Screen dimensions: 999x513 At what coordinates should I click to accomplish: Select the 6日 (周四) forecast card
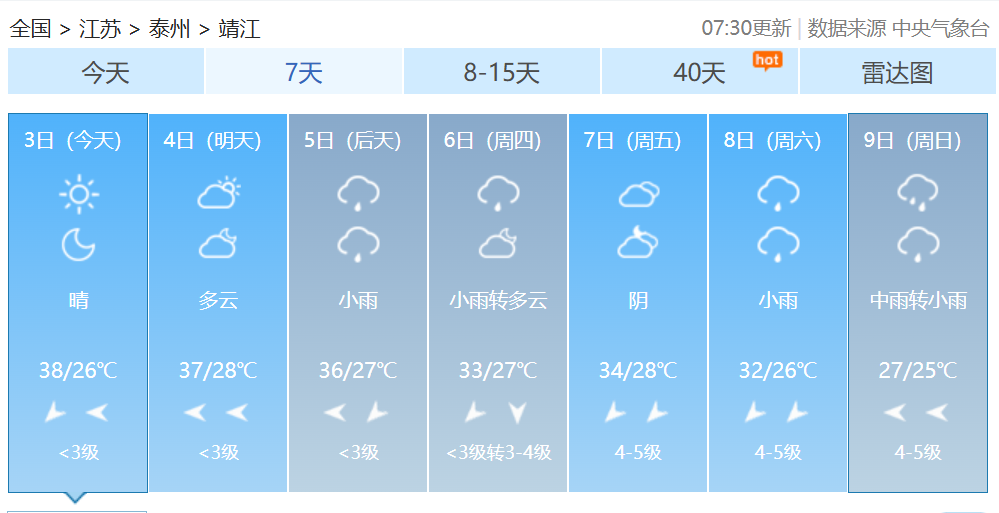(x=498, y=303)
